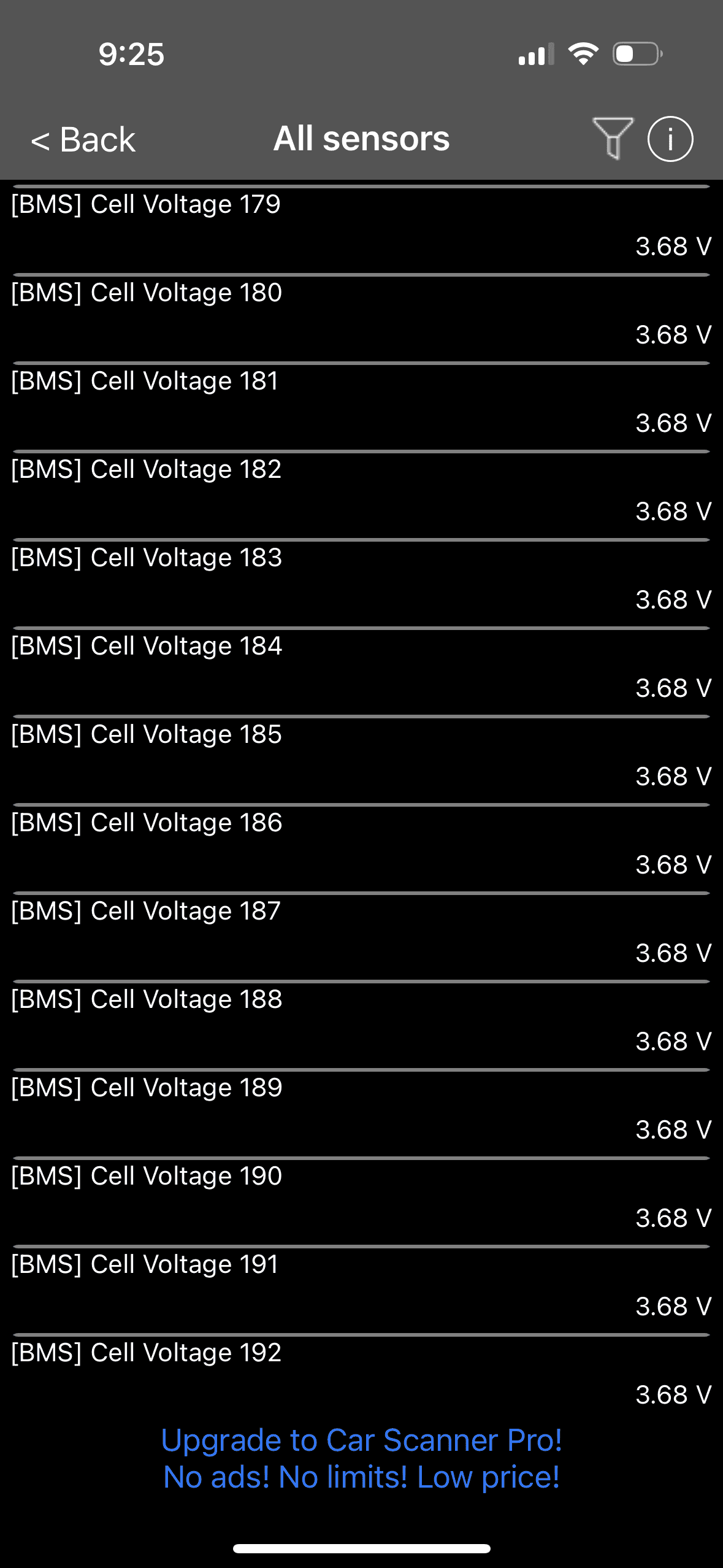Select the Cell Voltage 180 sensor row
This screenshot has height=1568, width=723.
[x=362, y=315]
